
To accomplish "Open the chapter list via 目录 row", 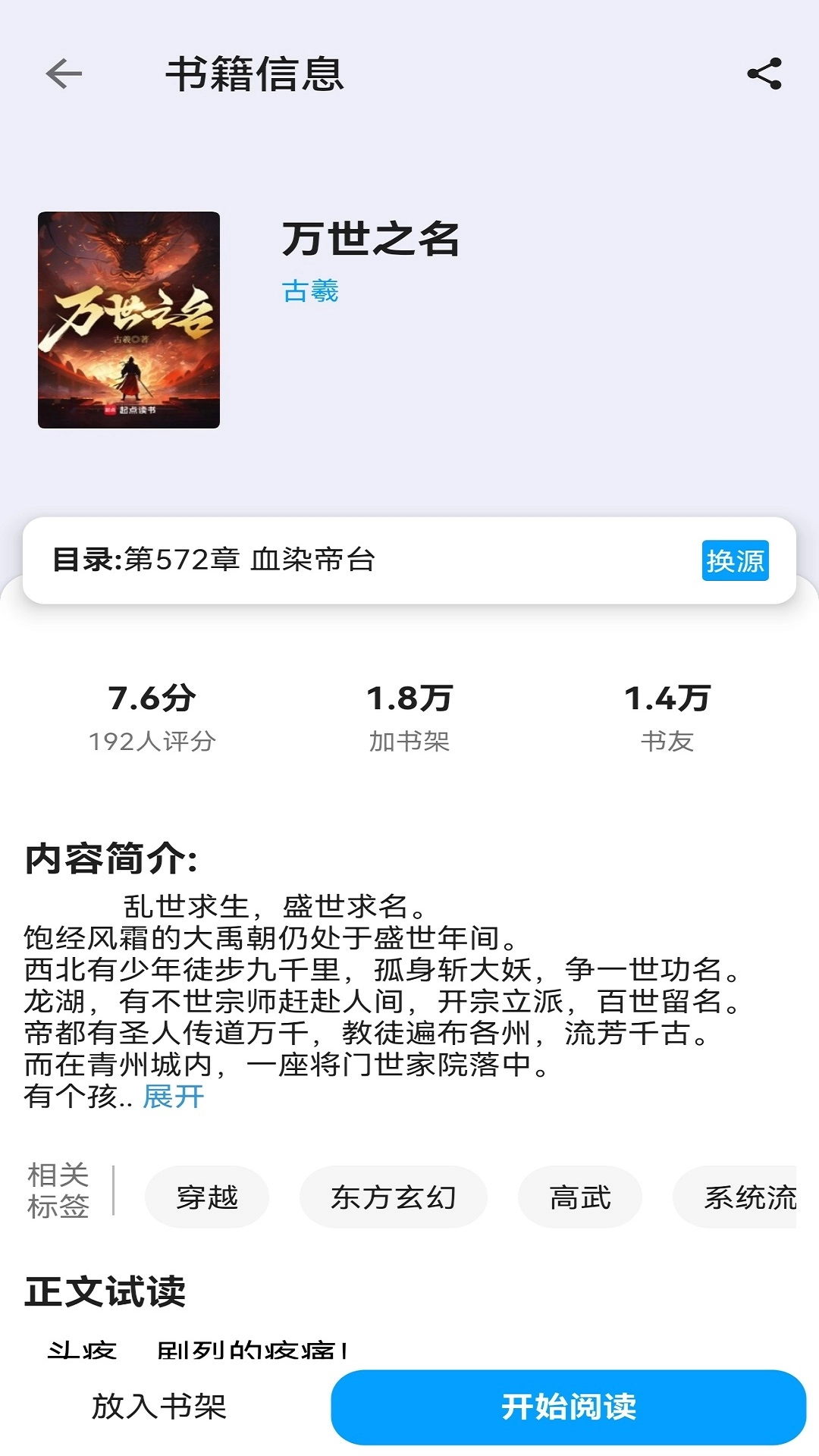I will tap(303, 562).
